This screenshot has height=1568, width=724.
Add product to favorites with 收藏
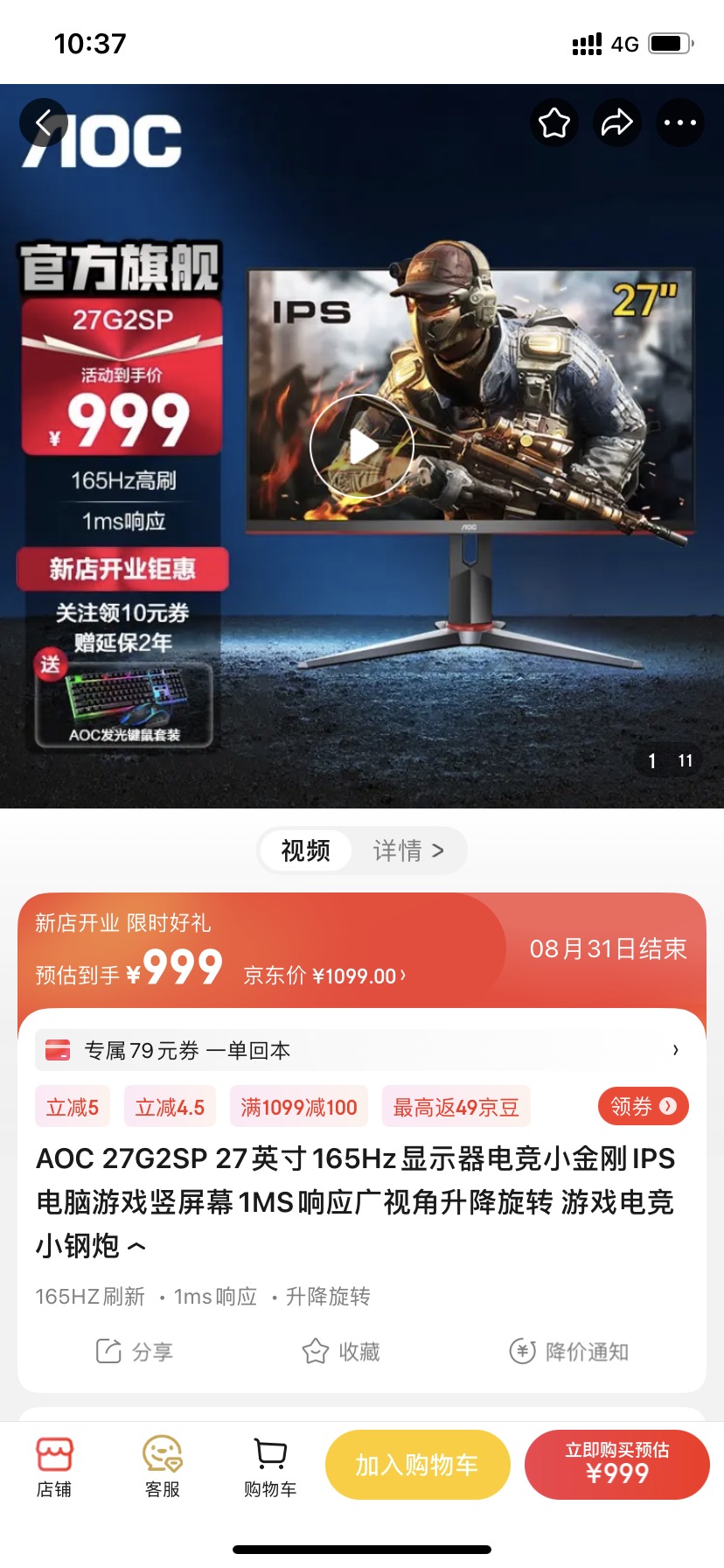[341, 1352]
